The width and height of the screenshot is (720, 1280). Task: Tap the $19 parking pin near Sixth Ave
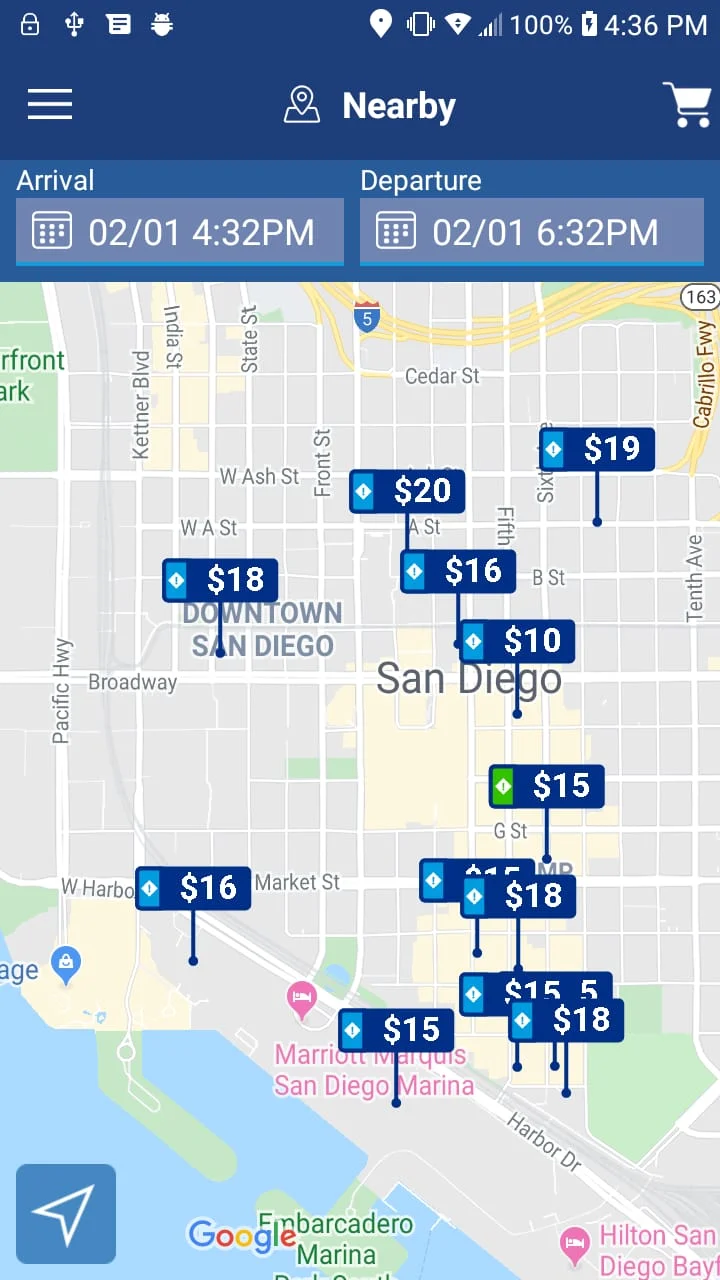coord(596,449)
